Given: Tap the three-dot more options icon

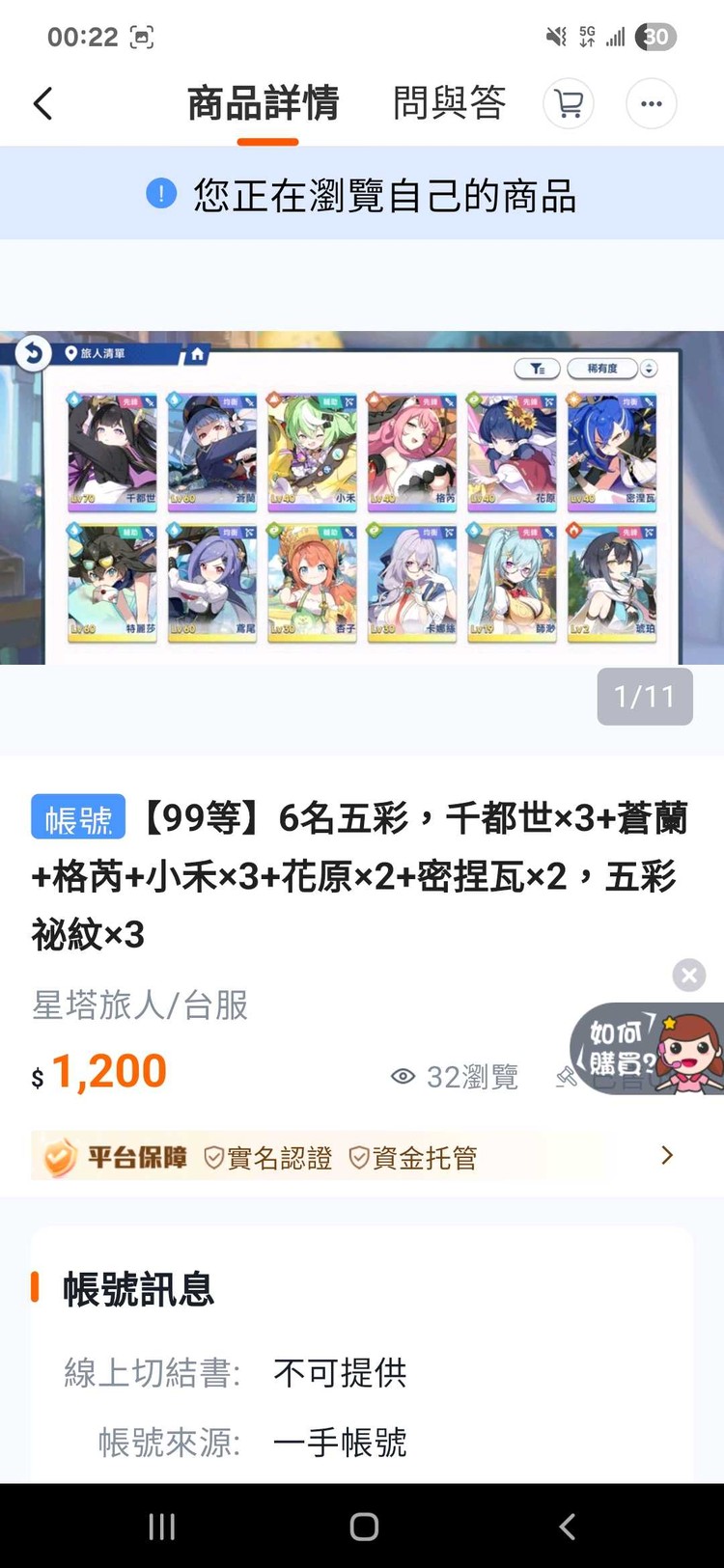Looking at the screenshot, I should pyautogui.click(x=651, y=103).
